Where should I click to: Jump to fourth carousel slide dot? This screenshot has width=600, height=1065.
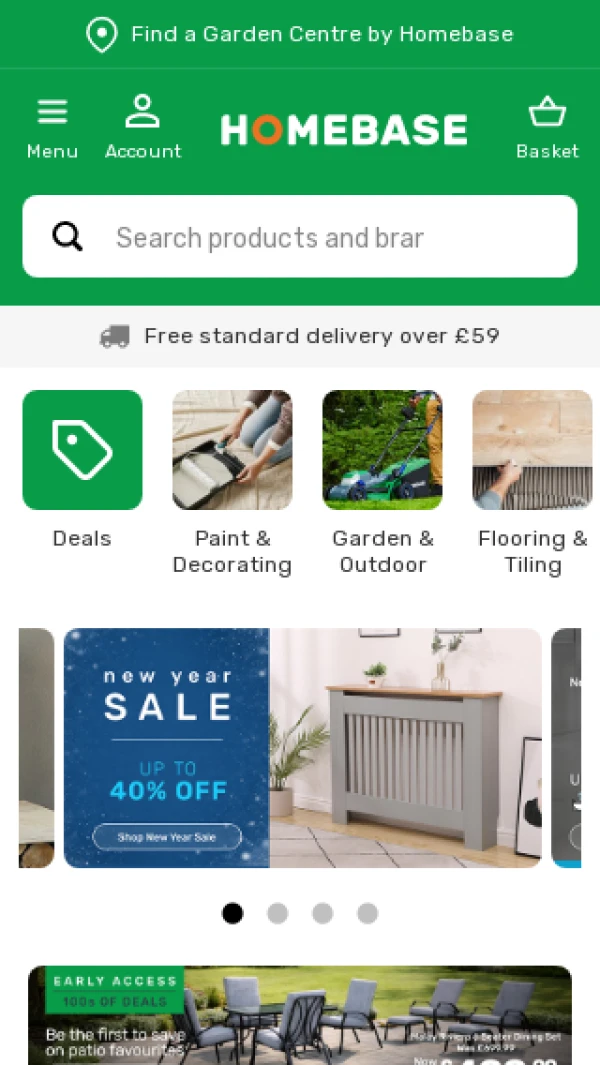pos(368,913)
